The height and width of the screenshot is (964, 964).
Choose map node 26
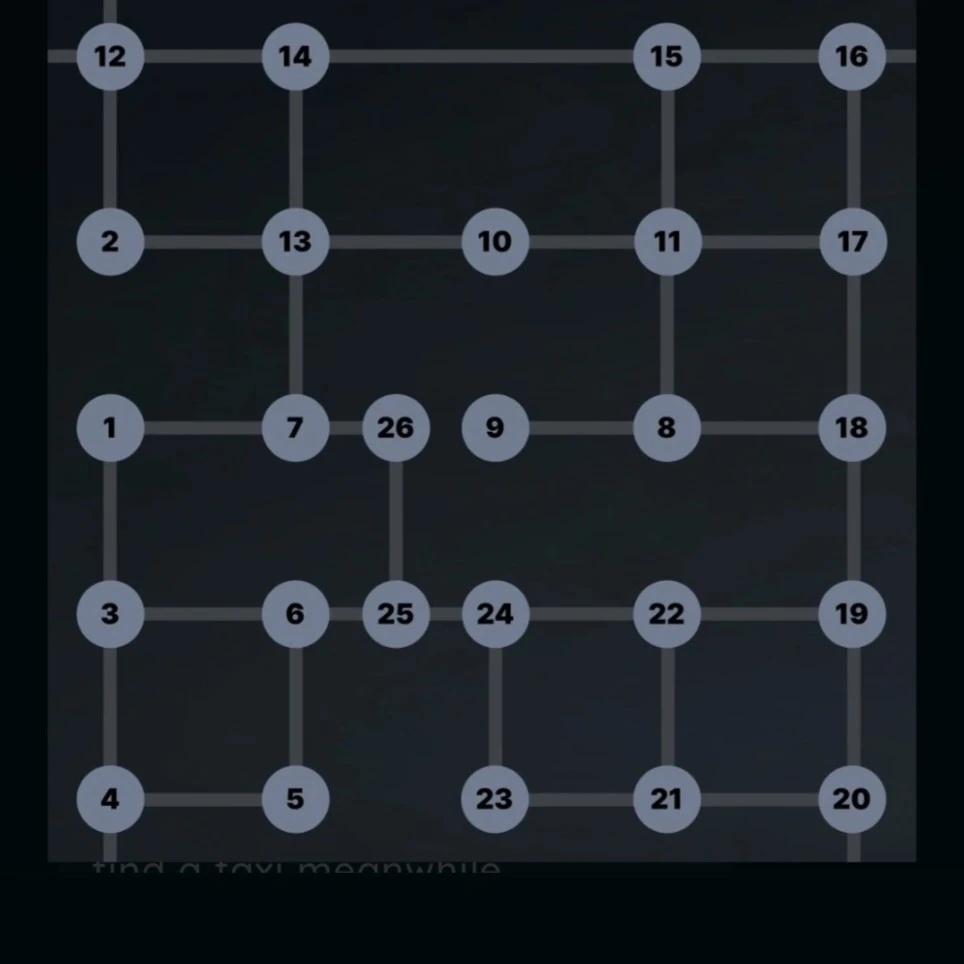tap(395, 428)
